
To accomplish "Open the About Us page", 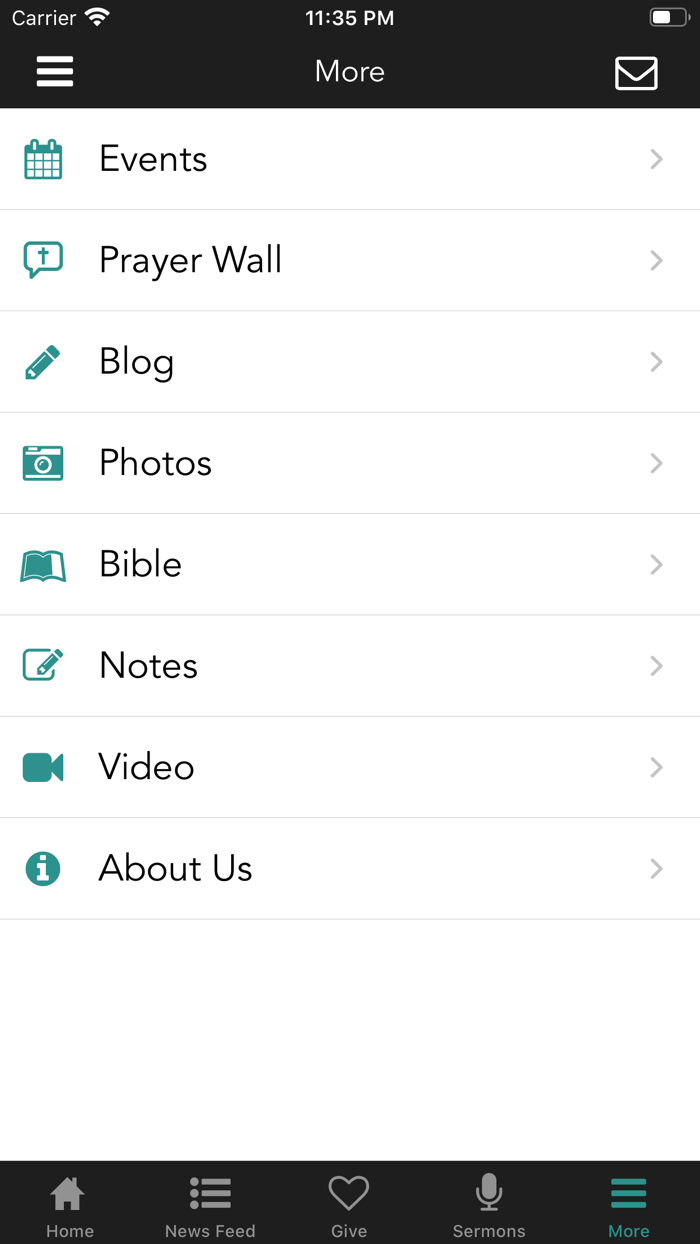I will [x=350, y=869].
